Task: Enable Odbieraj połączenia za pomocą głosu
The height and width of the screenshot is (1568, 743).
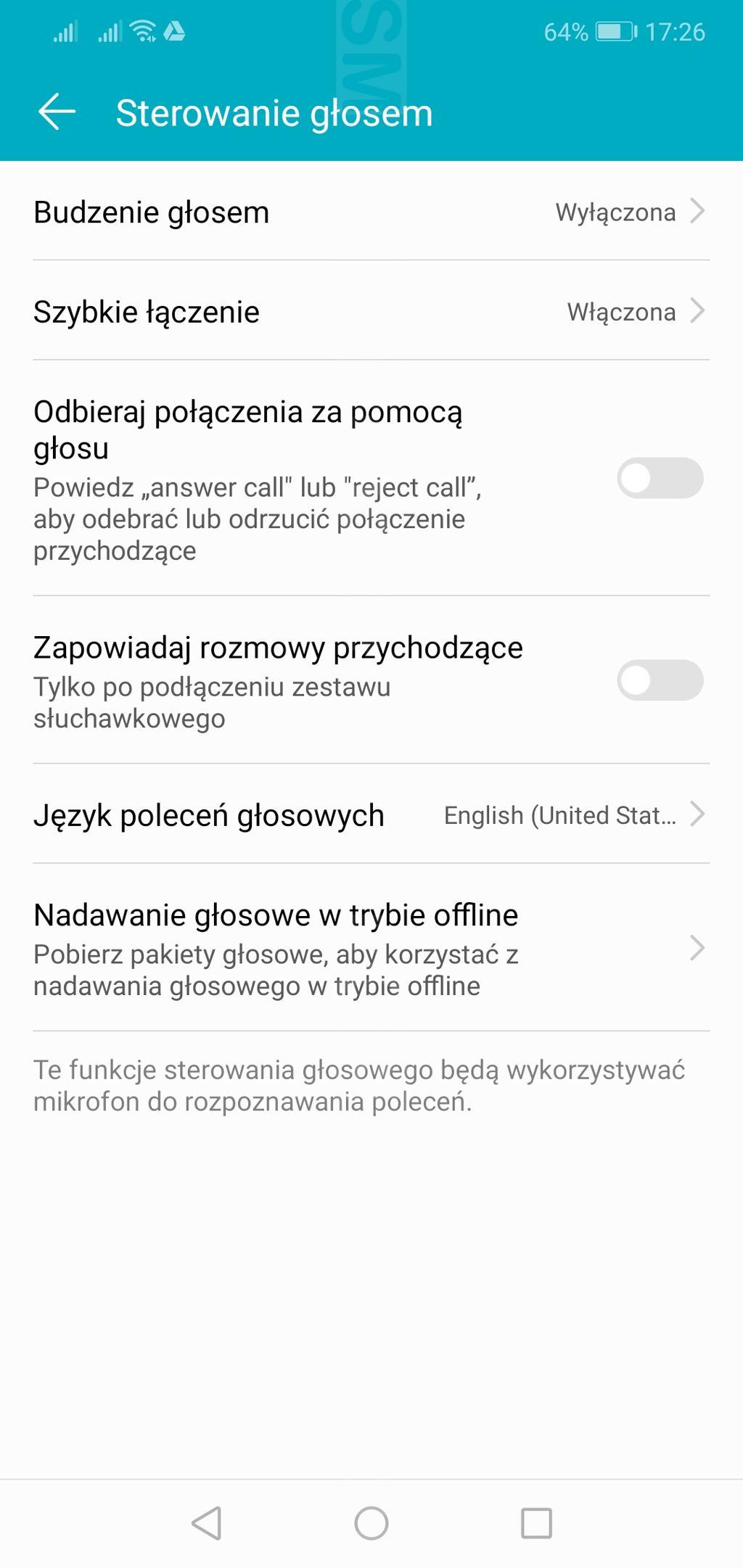Action: point(660,478)
